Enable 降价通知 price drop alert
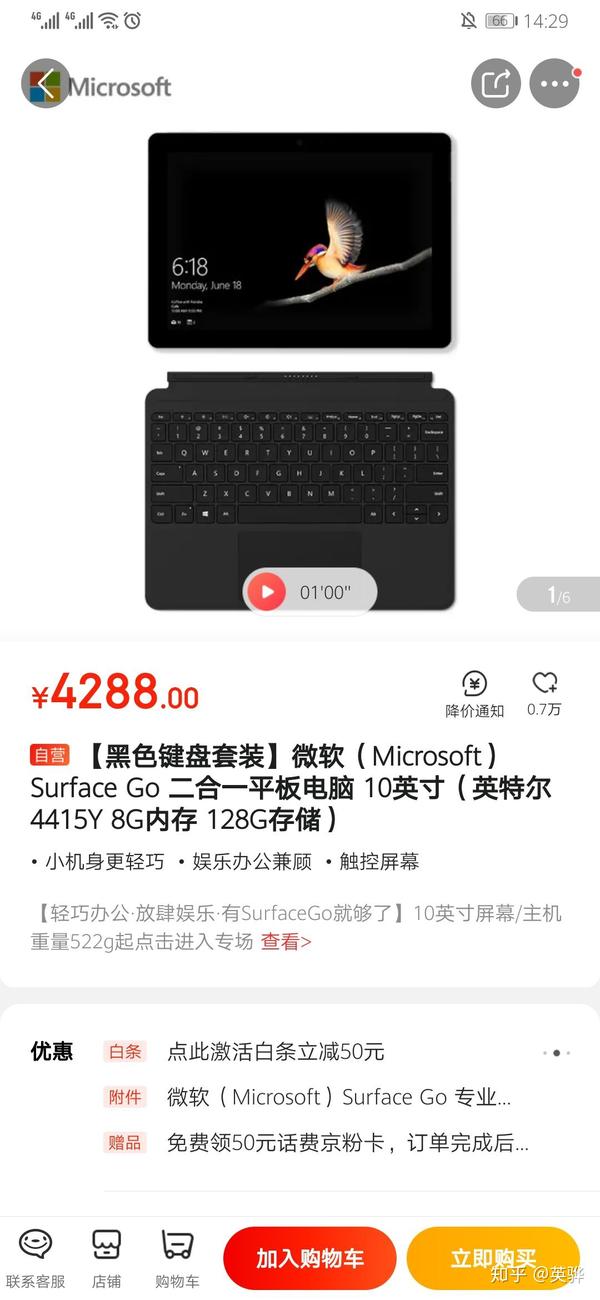The image size is (600, 1300). tap(475, 694)
